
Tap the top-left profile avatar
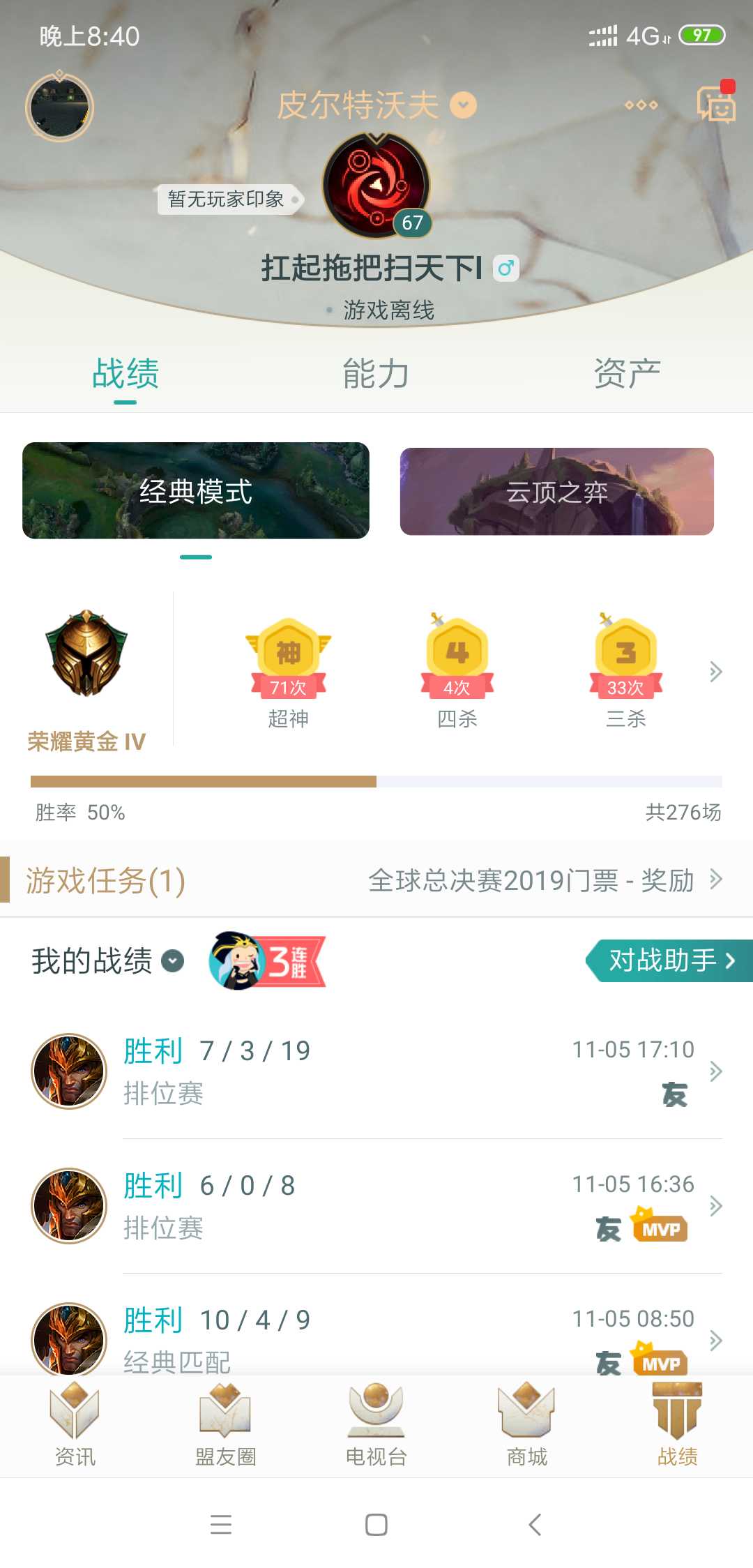(x=60, y=107)
